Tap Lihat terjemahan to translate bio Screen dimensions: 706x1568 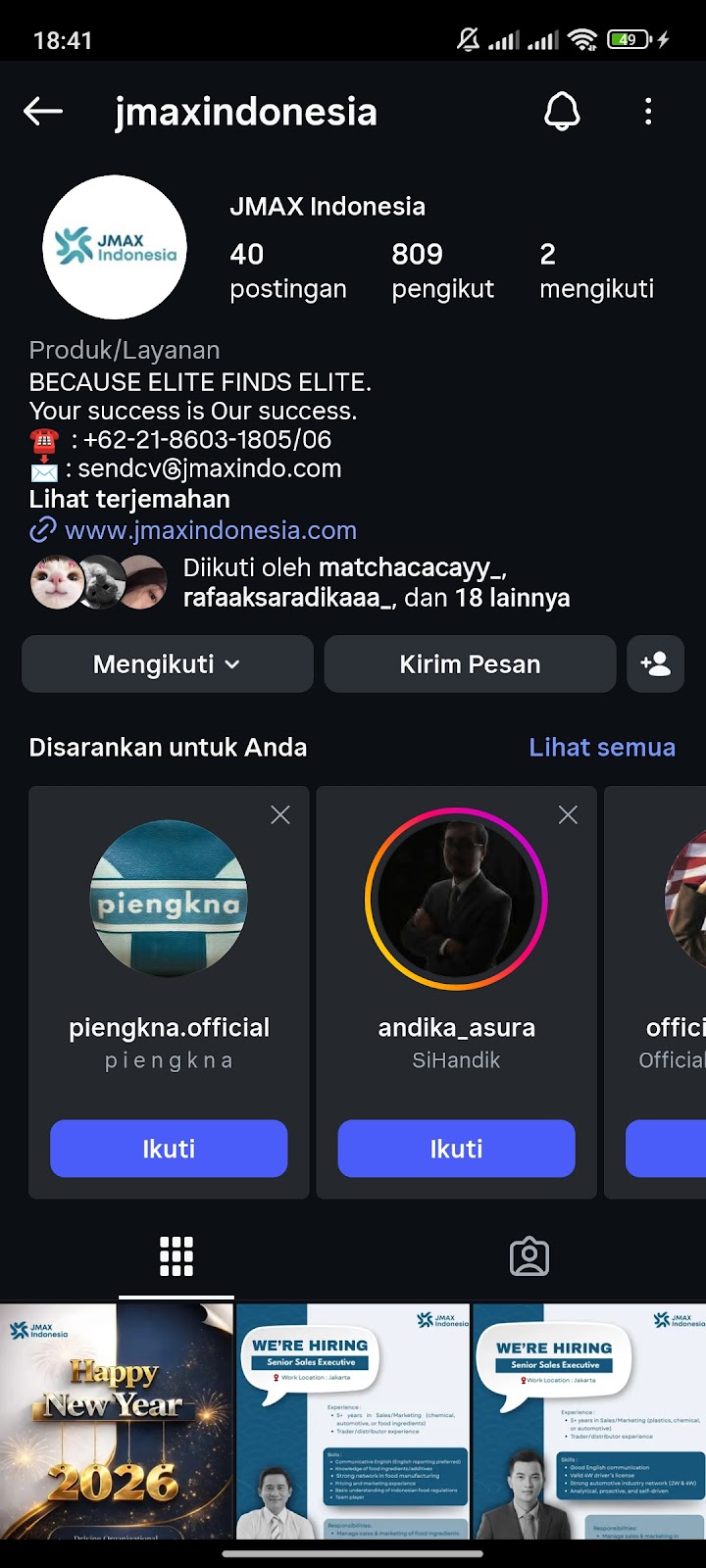pos(129,499)
